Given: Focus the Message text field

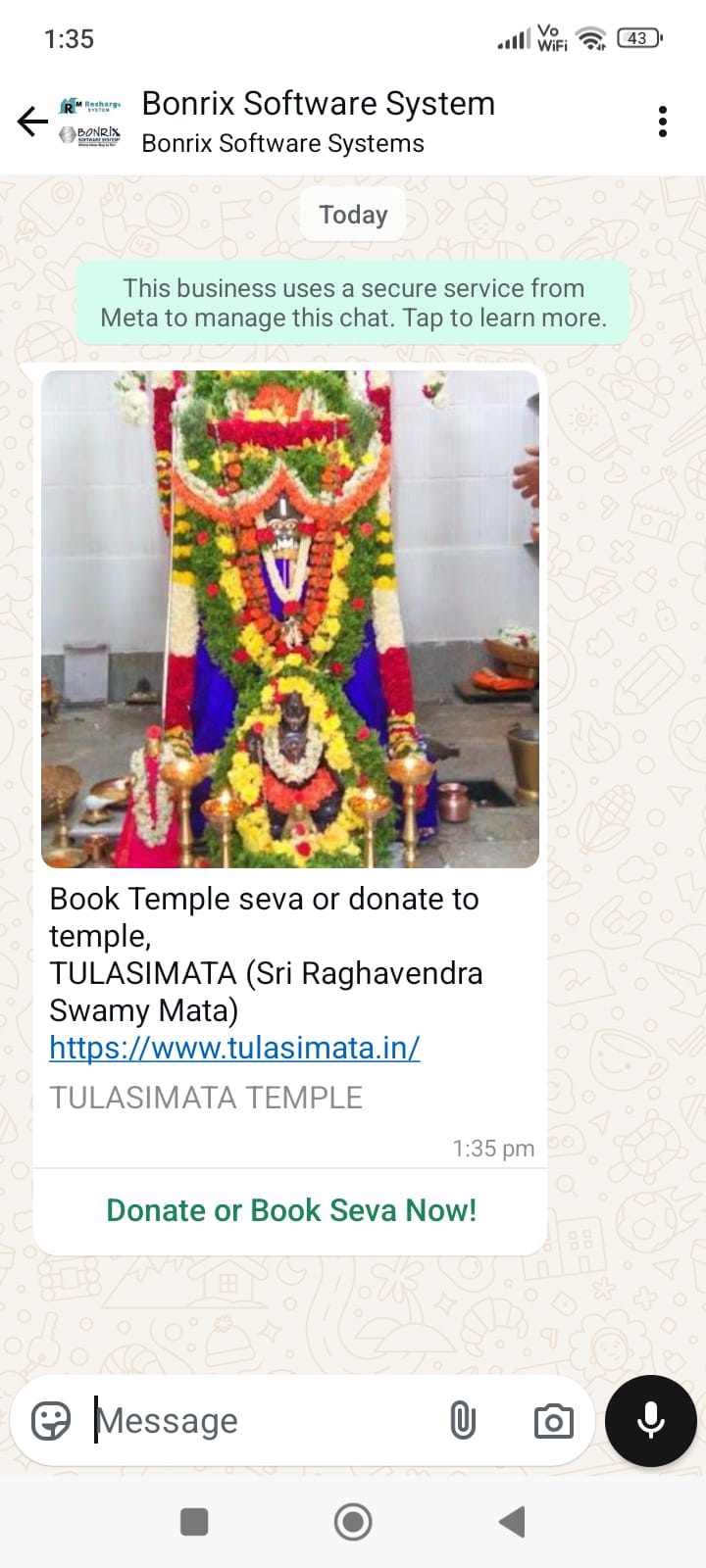Looking at the screenshot, I should pyautogui.click(x=265, y=1420).
